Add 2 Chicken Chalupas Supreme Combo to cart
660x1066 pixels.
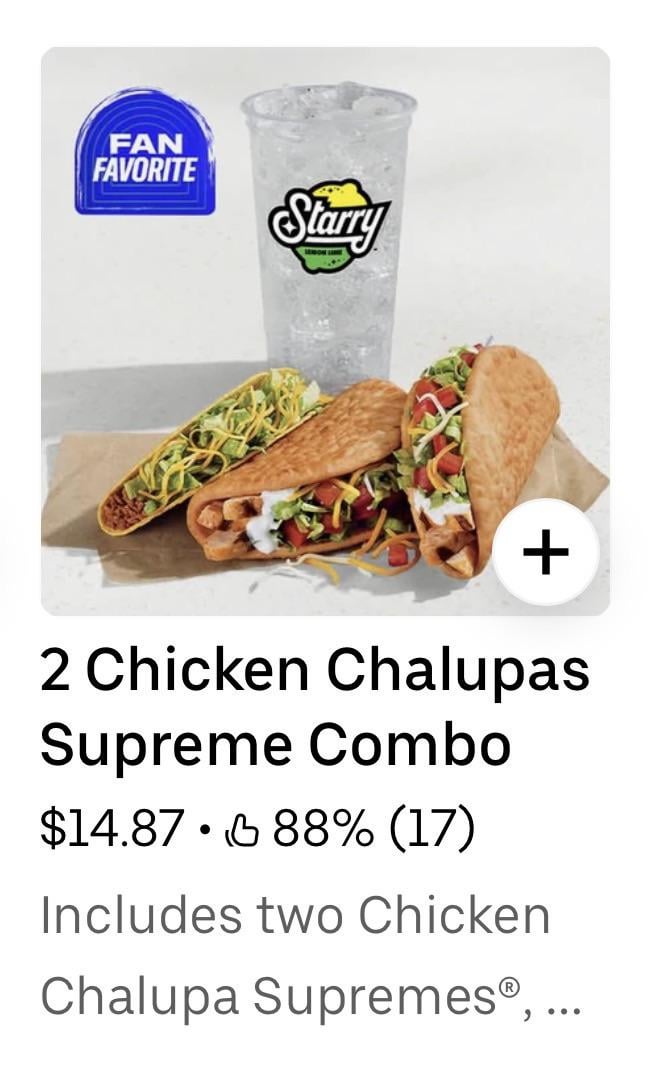(546, 552)
